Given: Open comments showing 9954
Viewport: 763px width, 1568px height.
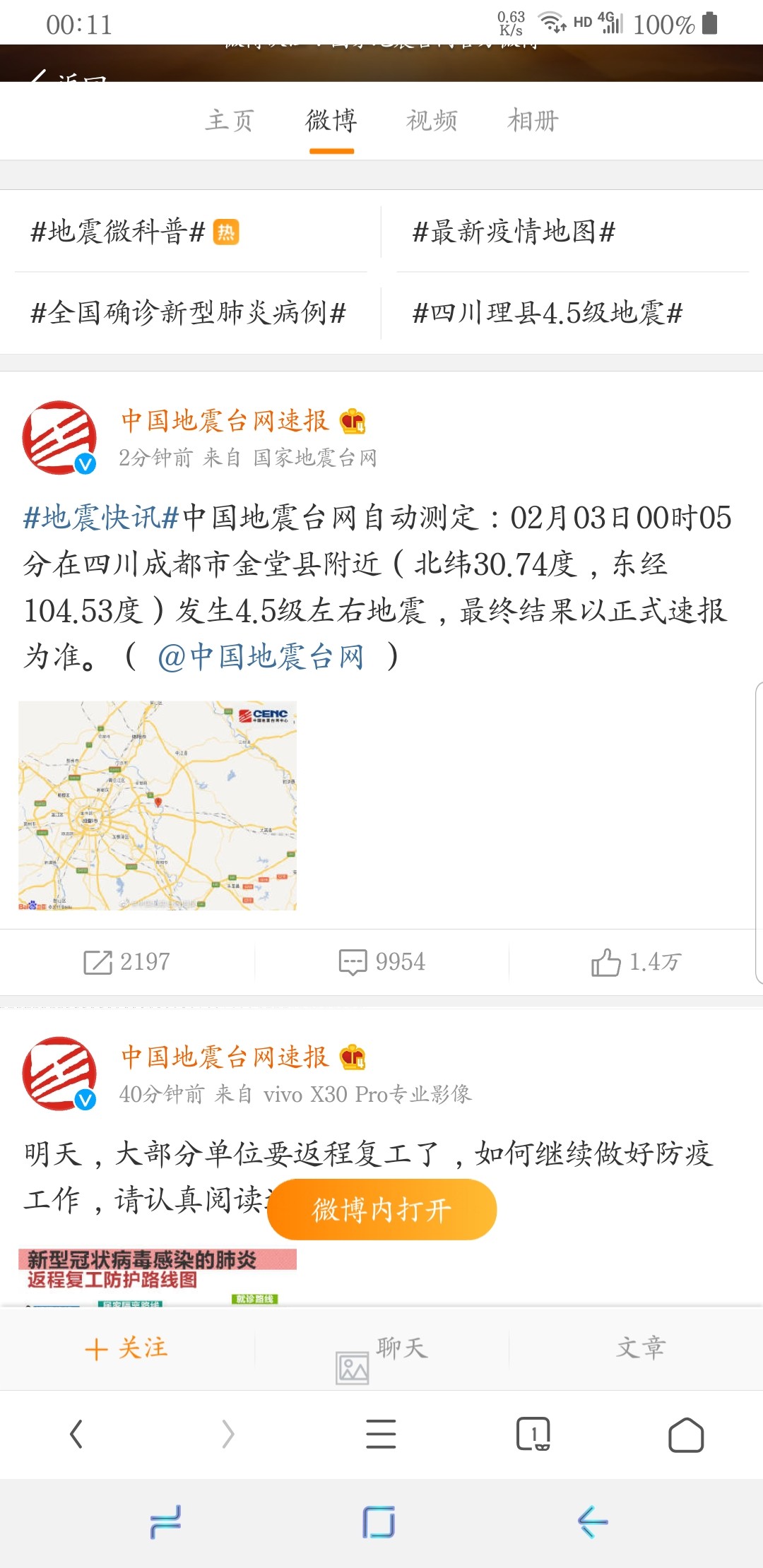Looking at the screenshot, I should pos(381,962).
